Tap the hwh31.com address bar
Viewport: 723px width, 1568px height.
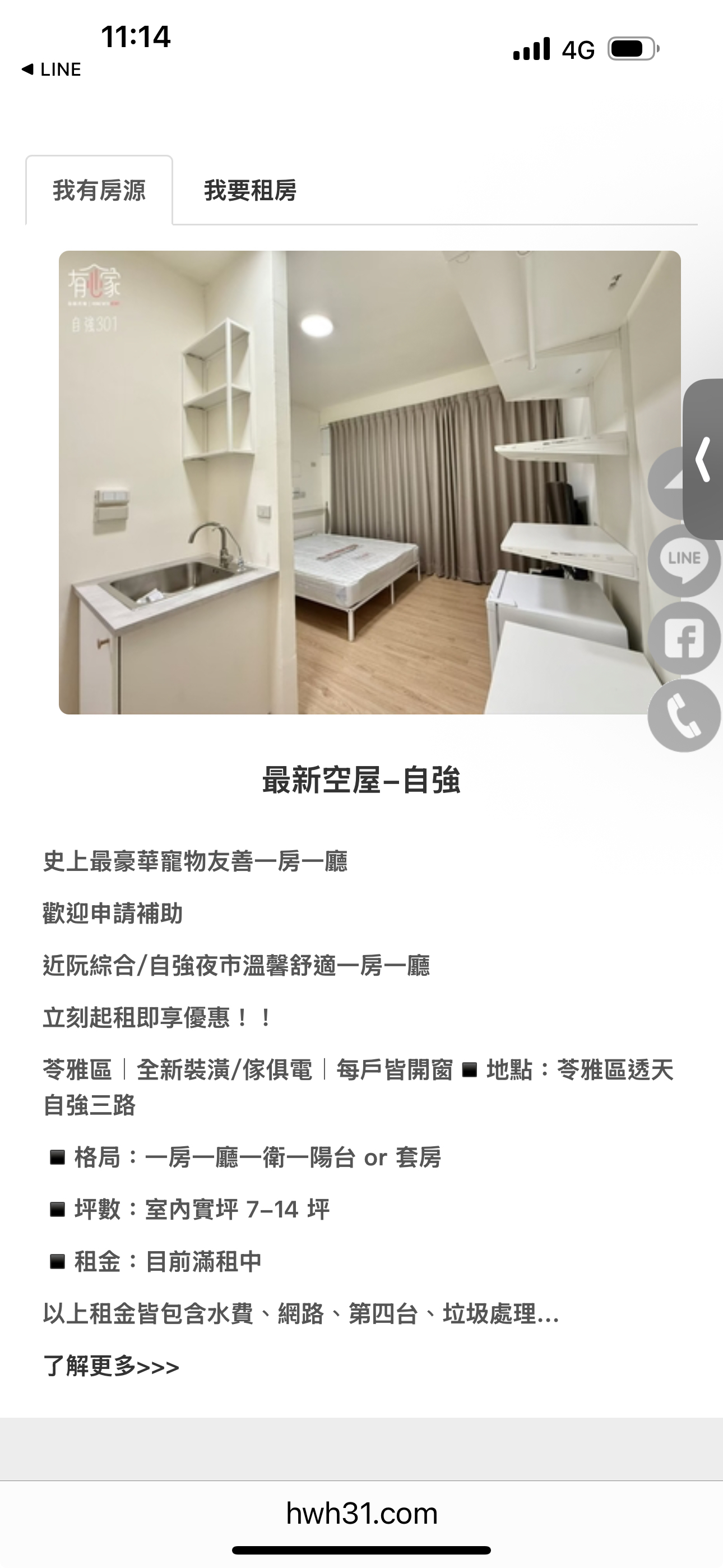tap(361, 1513)
